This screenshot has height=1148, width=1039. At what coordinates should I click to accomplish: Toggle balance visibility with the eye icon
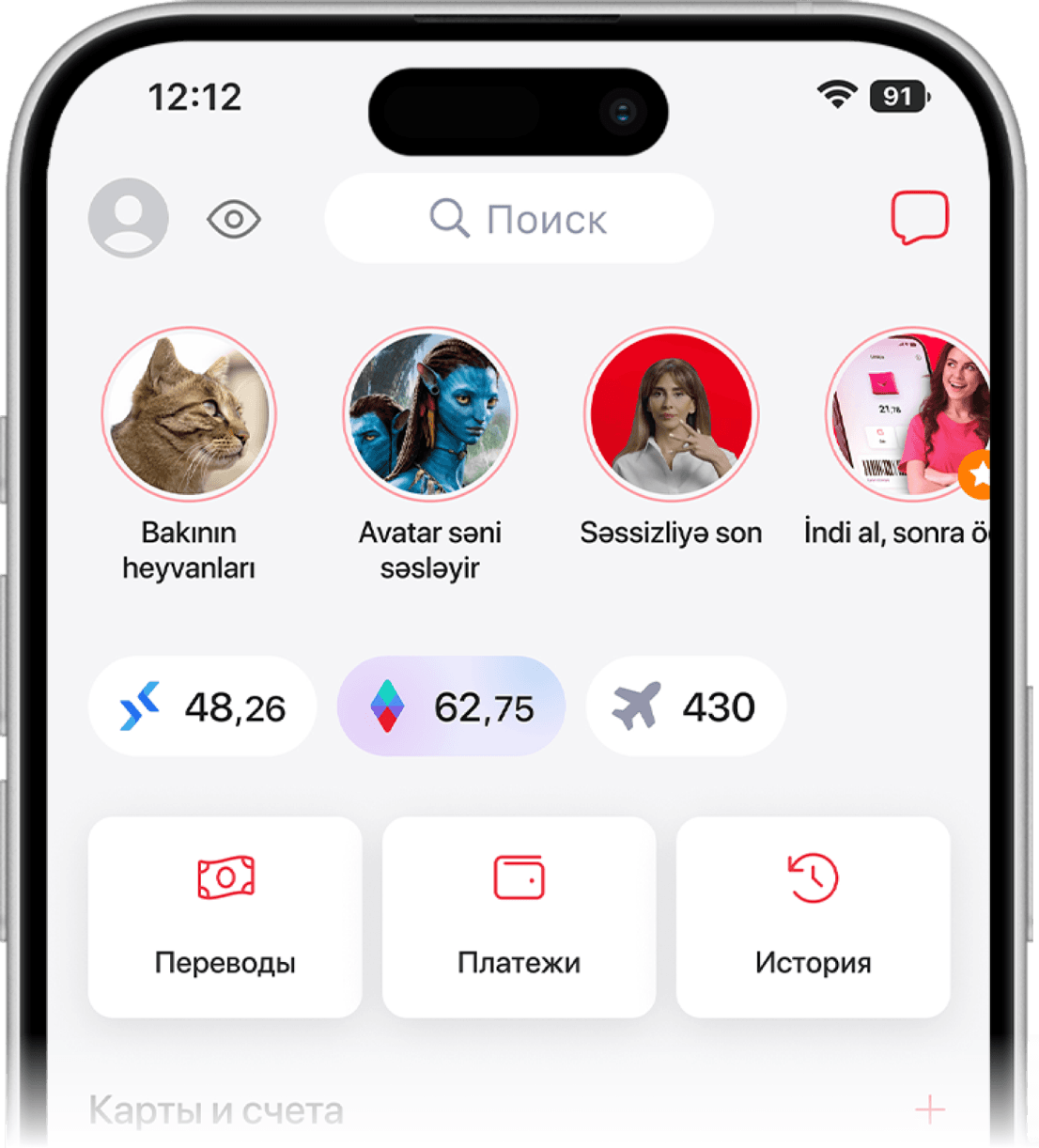coord(233,220)
